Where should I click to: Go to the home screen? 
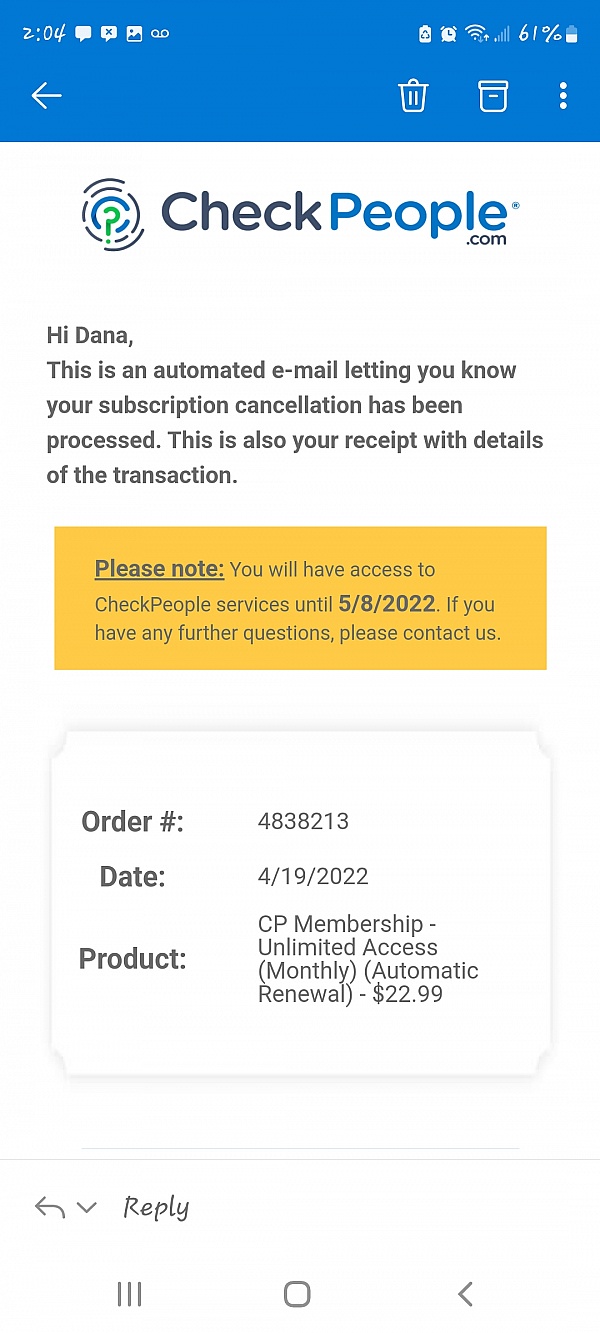[297, 1294]
